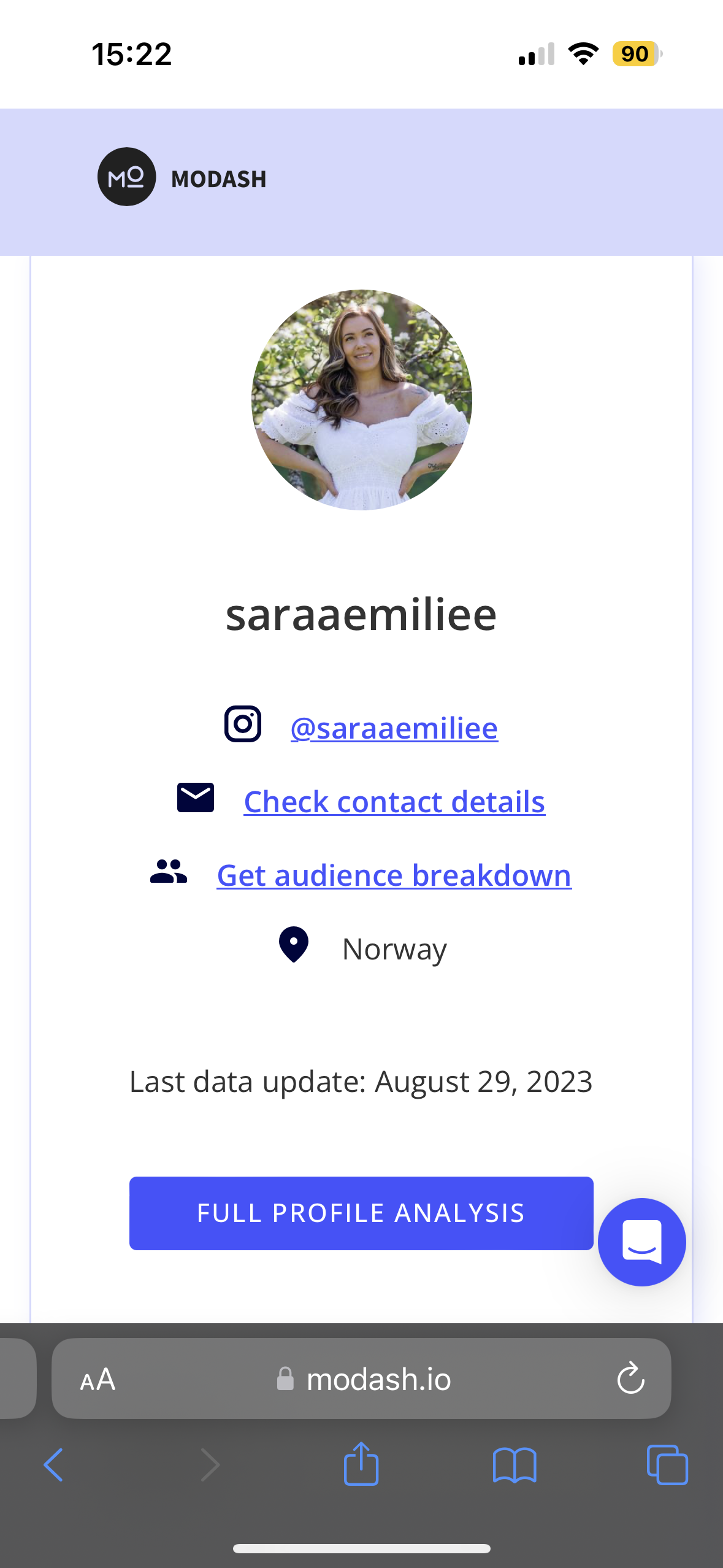
Task: Open the Safari share sheet
Action: pyautogui.click(x=361, y=1464)
